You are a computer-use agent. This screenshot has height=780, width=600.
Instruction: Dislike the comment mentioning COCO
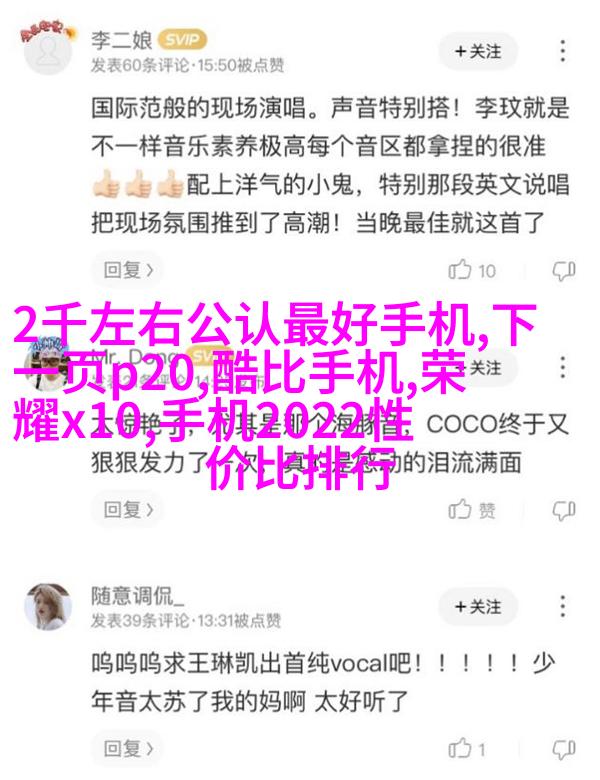pyautogui.click(x=565, y=510)
